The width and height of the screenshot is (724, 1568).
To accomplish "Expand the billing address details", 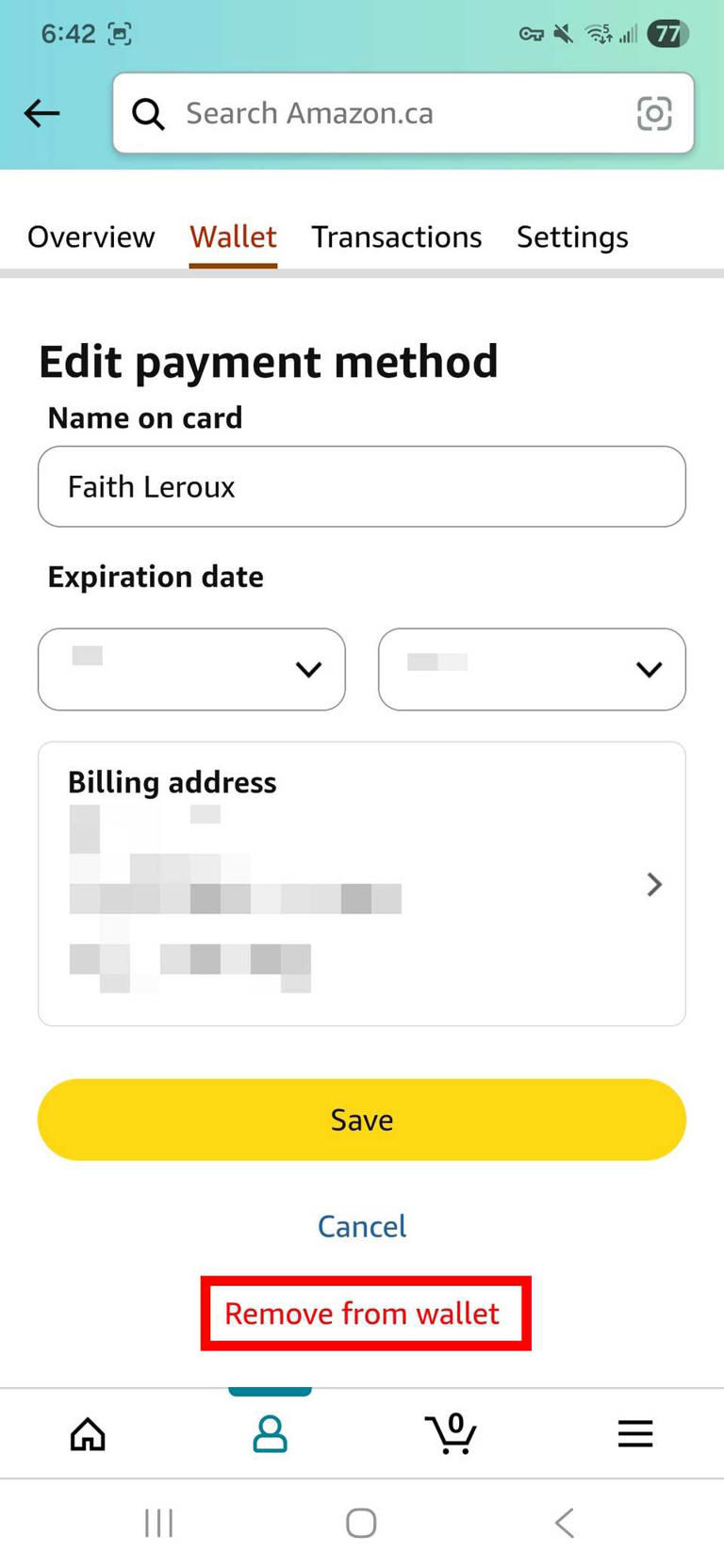I will (653, 884).
